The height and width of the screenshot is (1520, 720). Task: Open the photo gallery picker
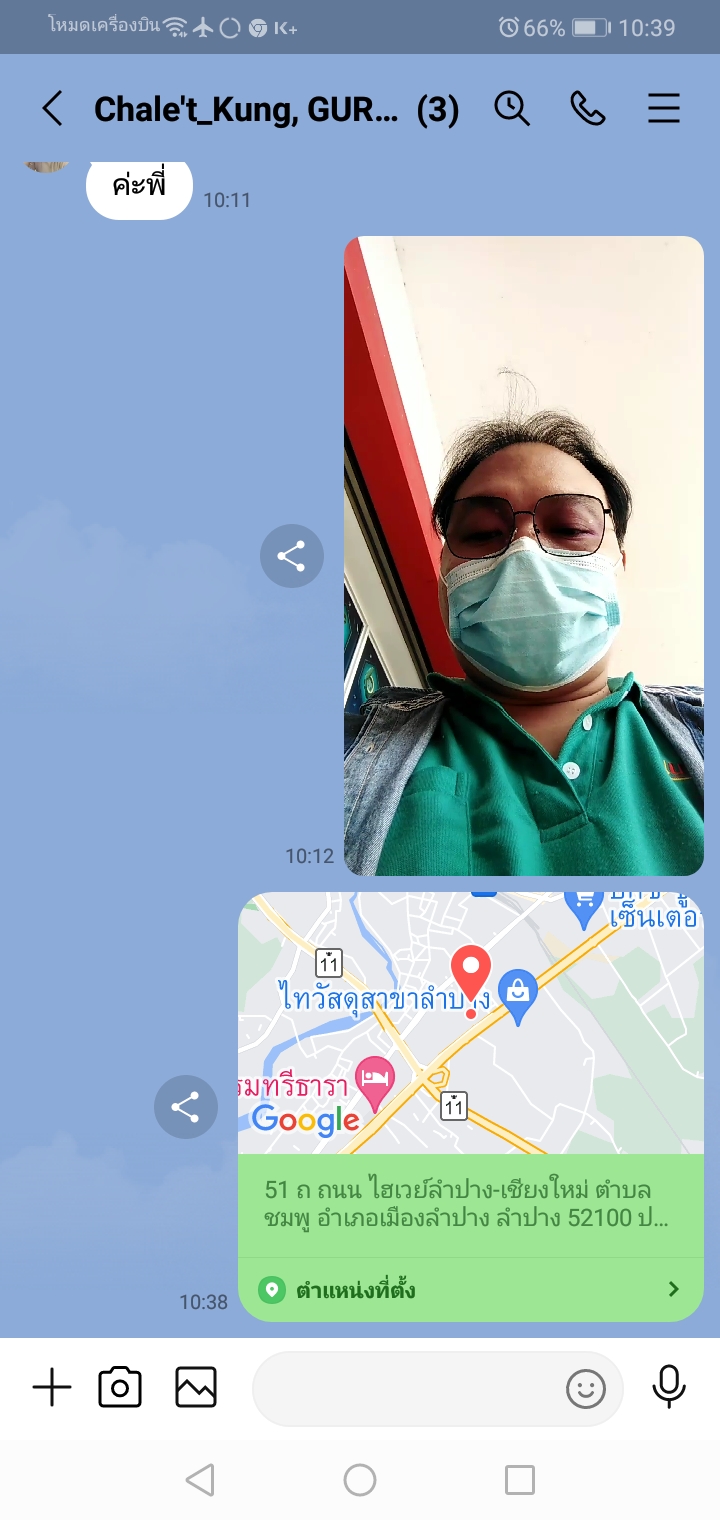196,1388
